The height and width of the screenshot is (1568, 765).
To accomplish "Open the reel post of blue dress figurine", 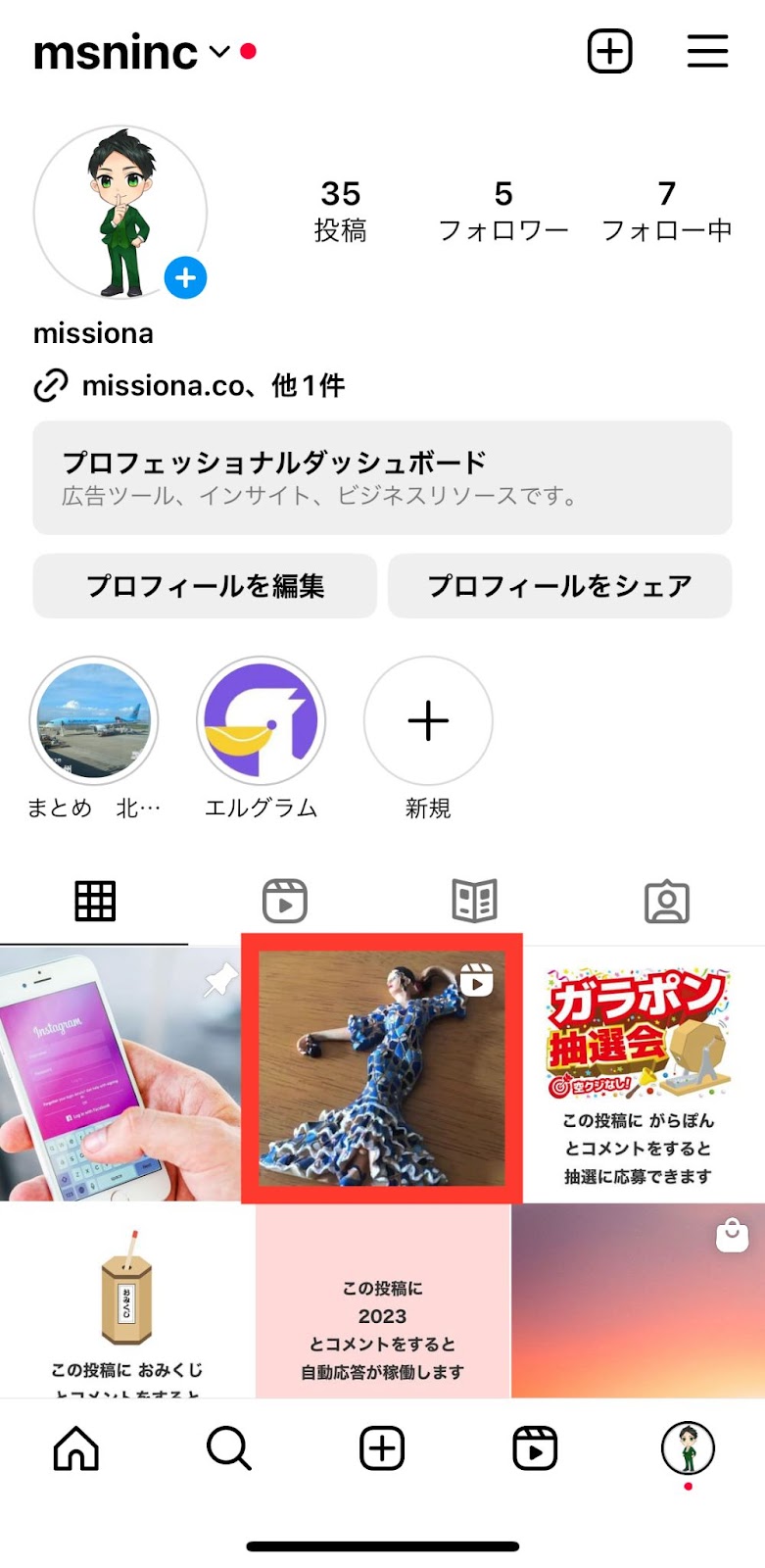I will [382, 1068].
